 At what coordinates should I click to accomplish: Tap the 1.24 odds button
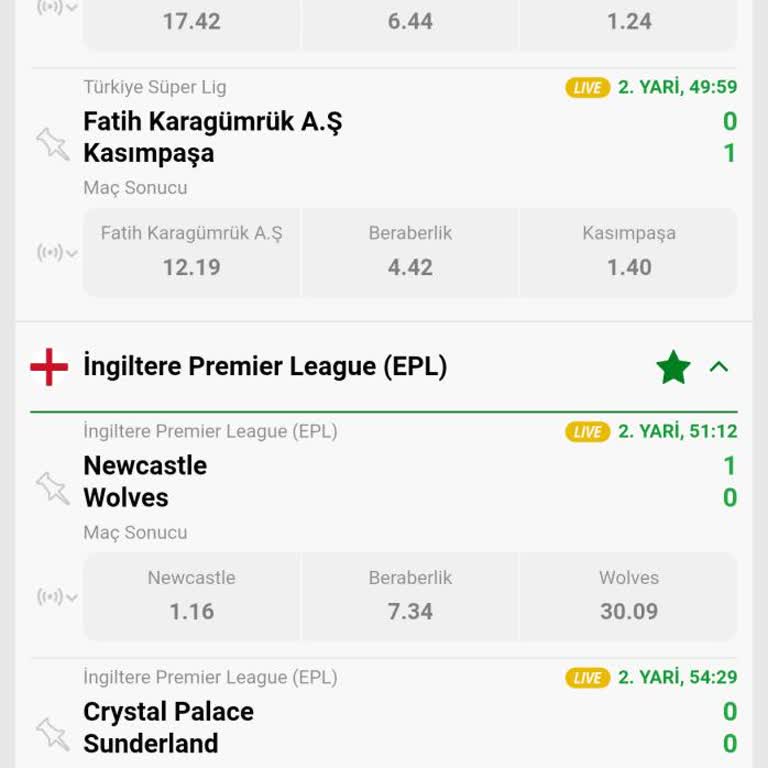pyautogui.click(x=629, y=22)
